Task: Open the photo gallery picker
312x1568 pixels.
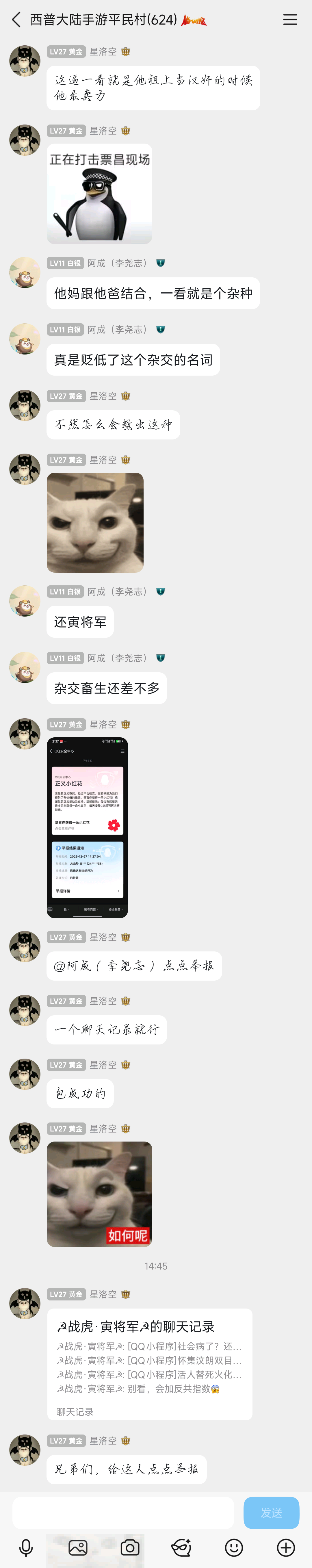Action: [78, 1547]
